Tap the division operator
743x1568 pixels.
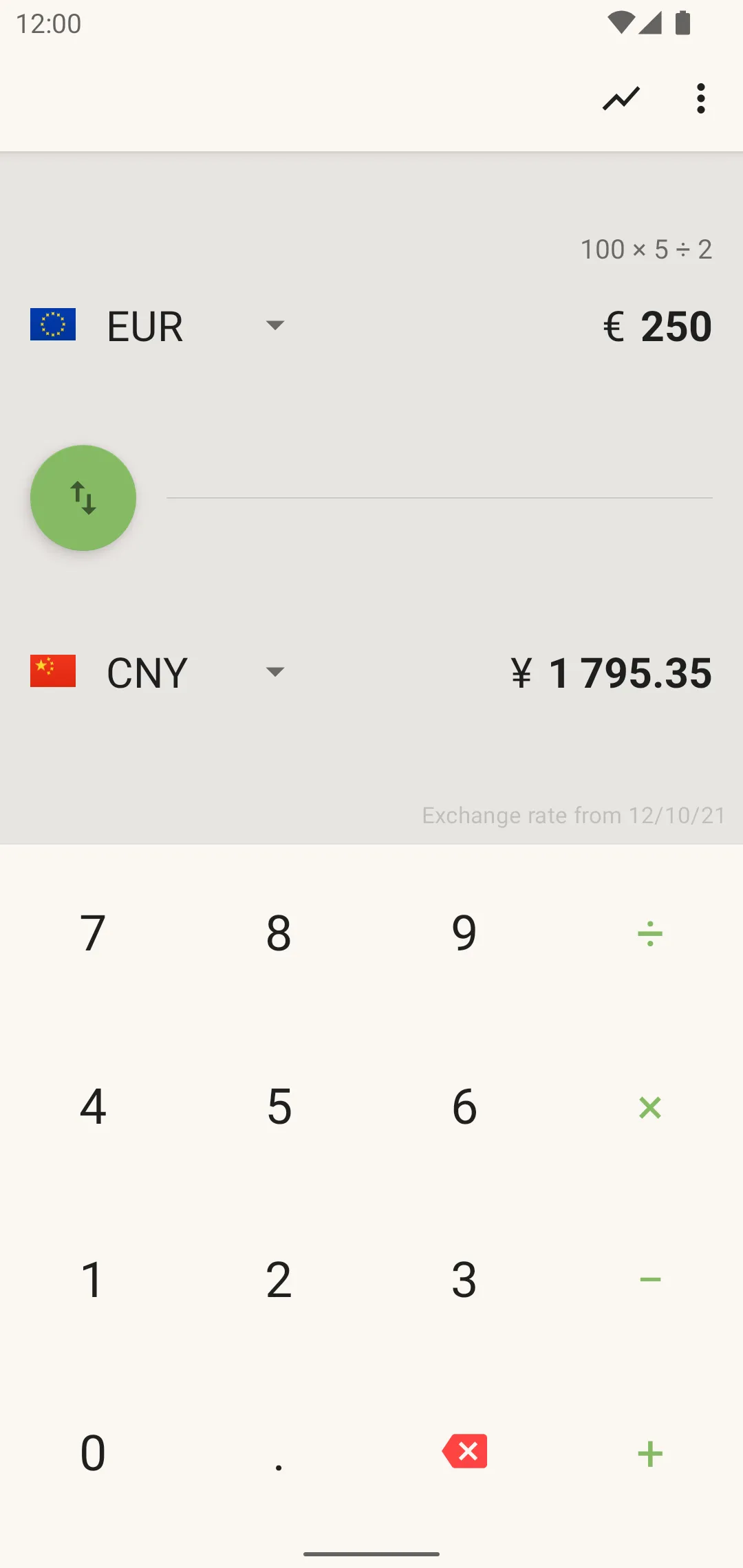point(649,933)
